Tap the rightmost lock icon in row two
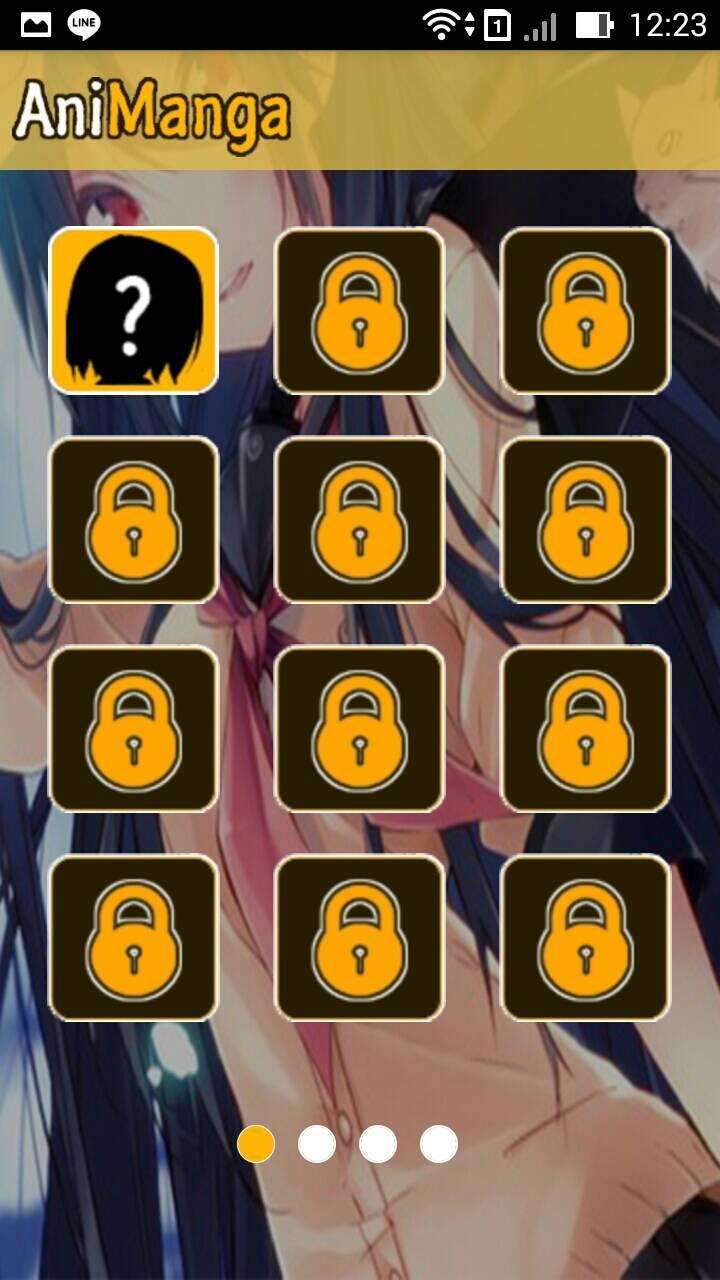 tap(585, 521)
